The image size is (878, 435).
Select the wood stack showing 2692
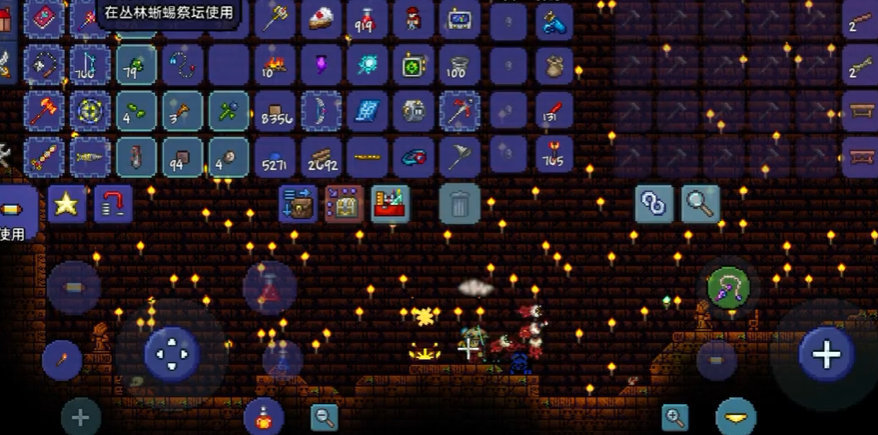pyautogui.click(x=322, y=156)
